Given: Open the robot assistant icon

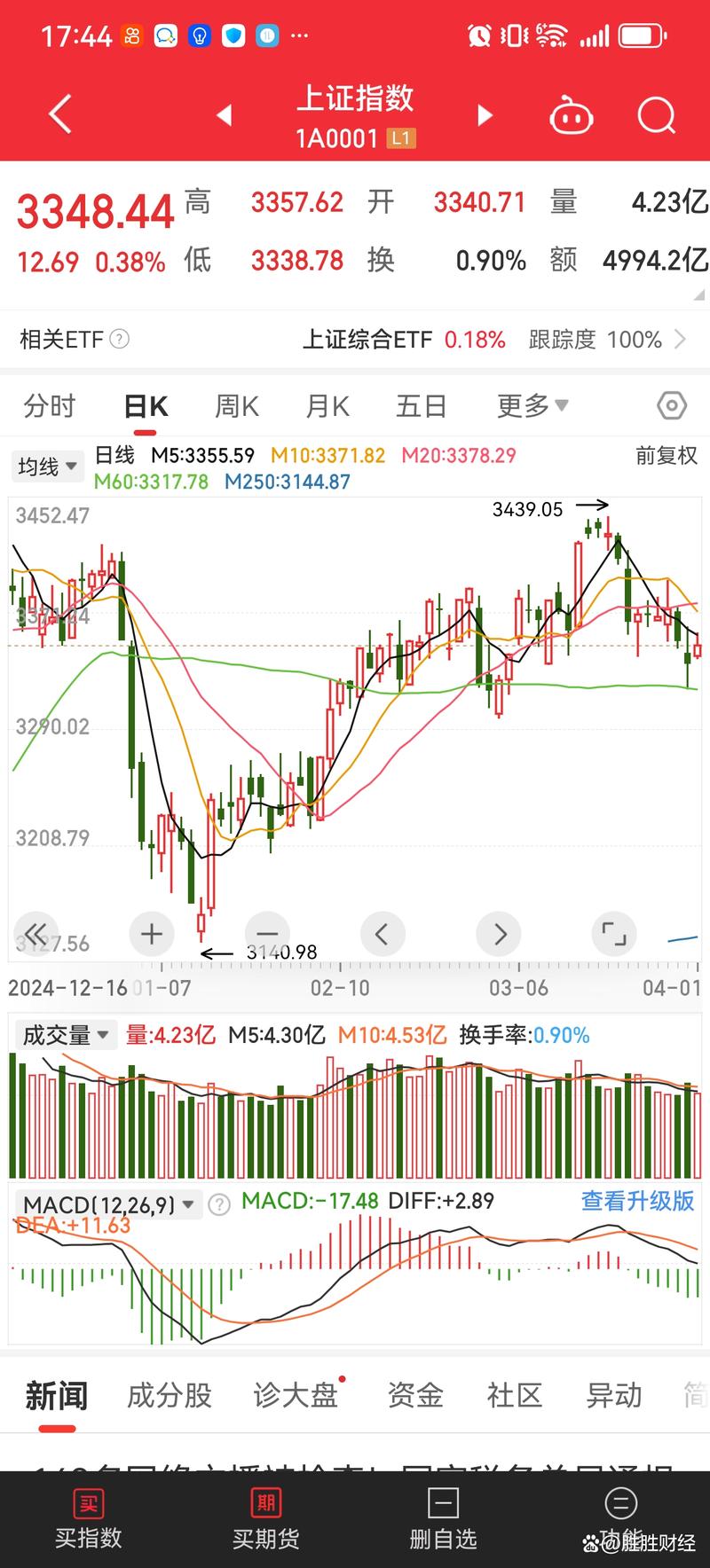Looking at the screenshot, I should coord(572,115).
